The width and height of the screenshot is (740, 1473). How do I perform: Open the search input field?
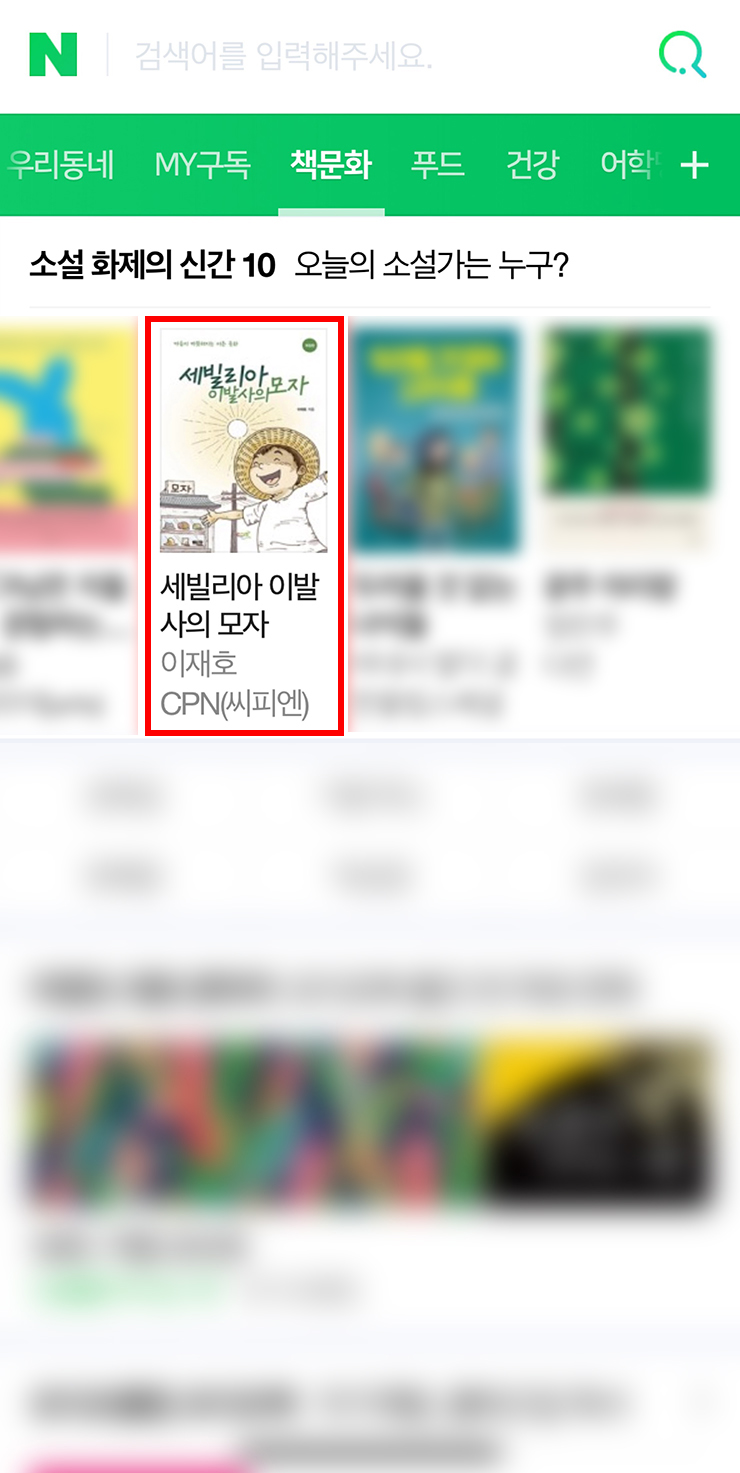pyautogui.click(x=380, y=57)
